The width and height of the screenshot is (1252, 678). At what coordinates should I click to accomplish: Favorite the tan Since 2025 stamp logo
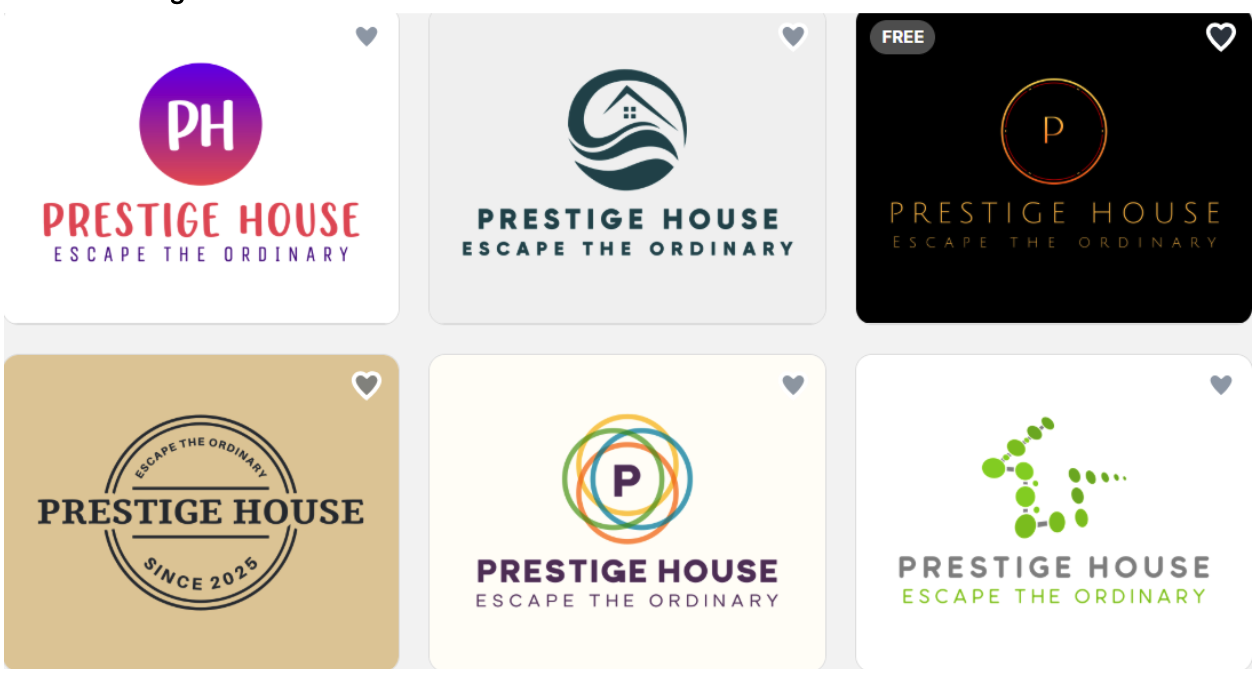[x=367, y=385]
